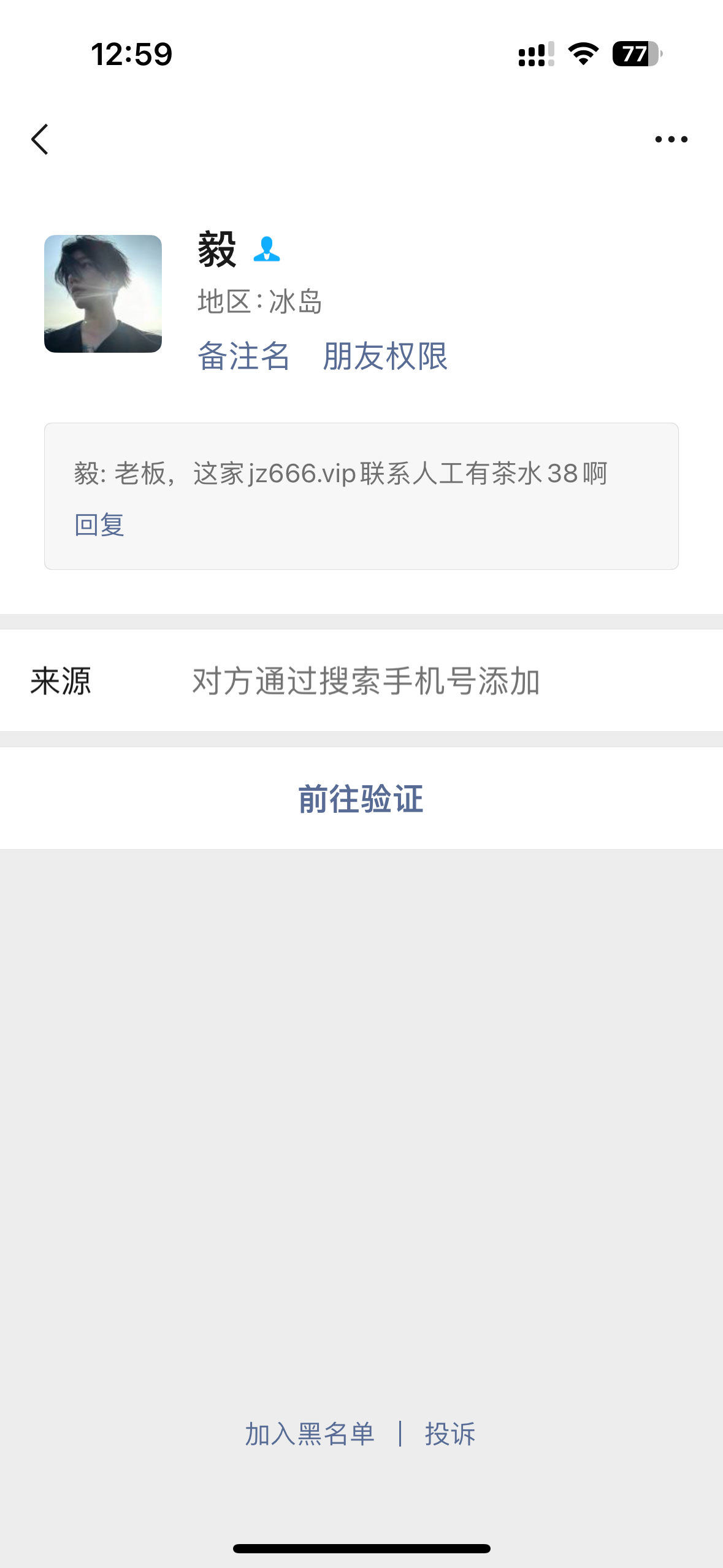Open 朋友权限 friend permissions

click(385, 356)
